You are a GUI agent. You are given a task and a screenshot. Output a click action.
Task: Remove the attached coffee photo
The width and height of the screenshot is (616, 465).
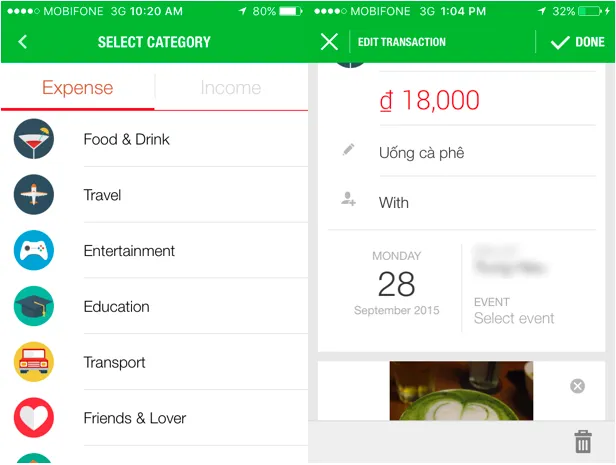577,386
